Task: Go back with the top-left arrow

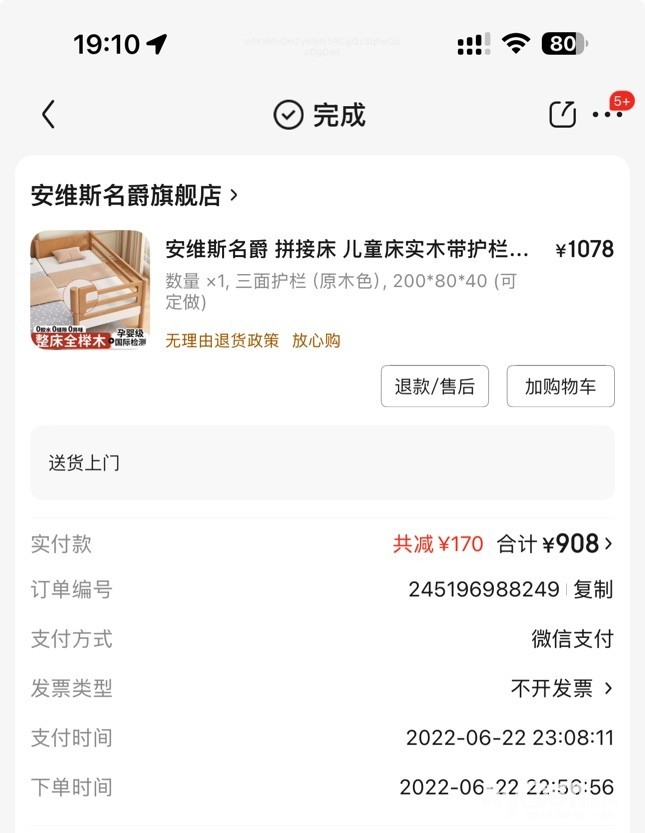Action: tap(48, 115)
